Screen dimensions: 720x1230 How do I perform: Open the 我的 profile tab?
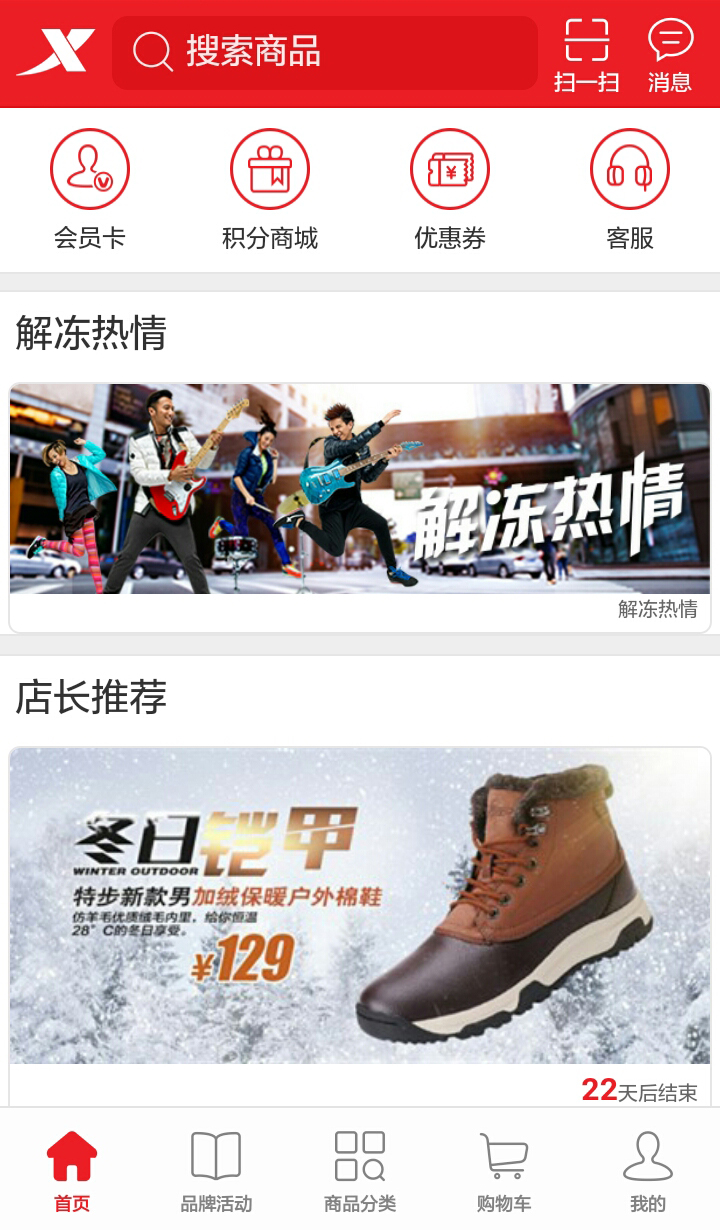(x=648, y=1170)
